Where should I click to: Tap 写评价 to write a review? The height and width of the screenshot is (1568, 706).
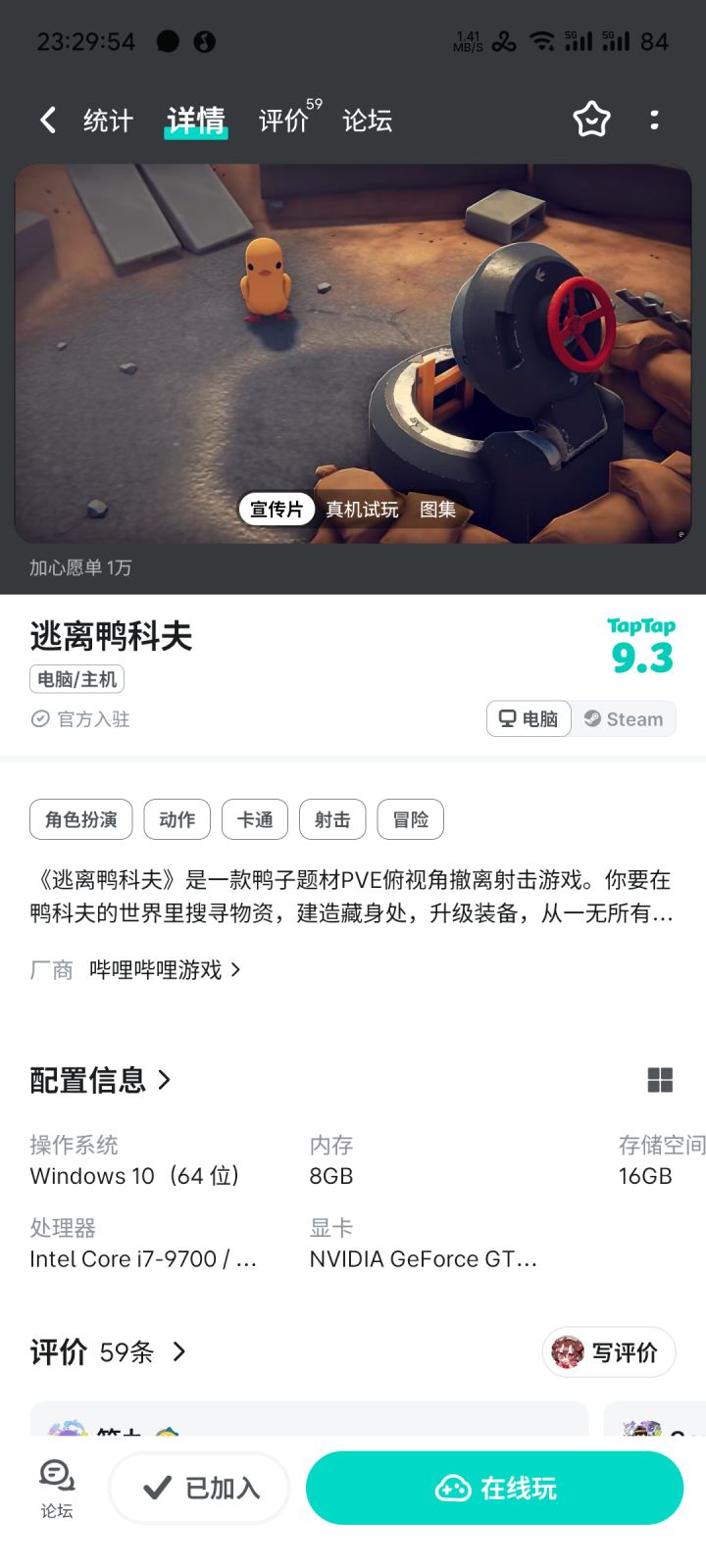(609, 1352)
